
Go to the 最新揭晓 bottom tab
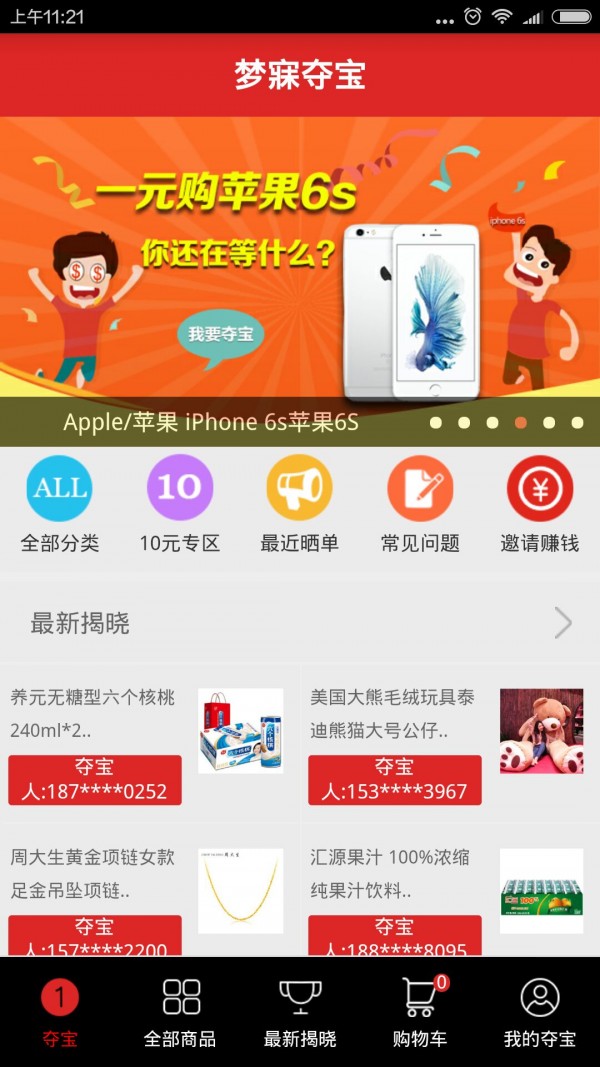click(300, 1012)
